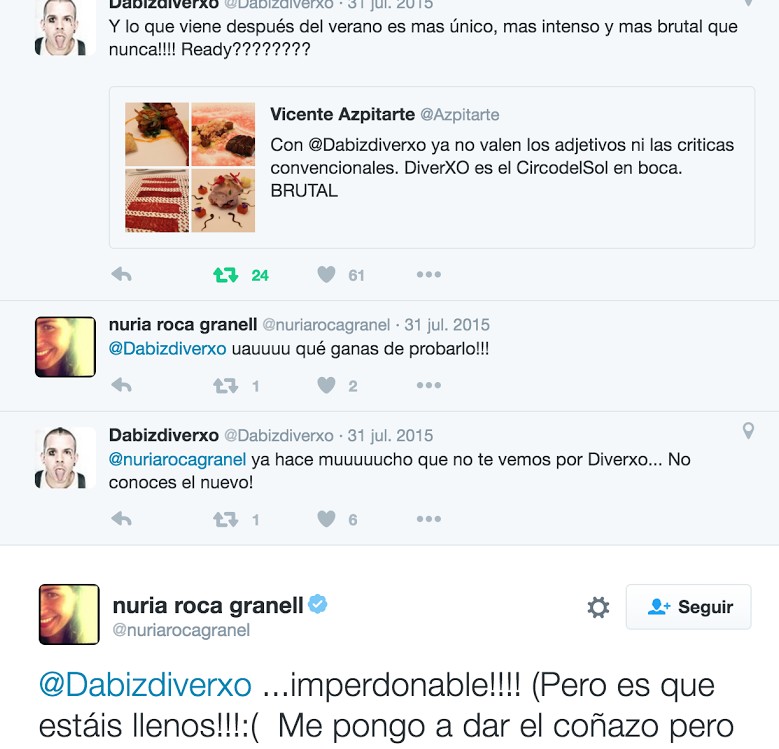Retweet Dabizdiverxo's 'no conoces el nuevo' tweet

226,519
